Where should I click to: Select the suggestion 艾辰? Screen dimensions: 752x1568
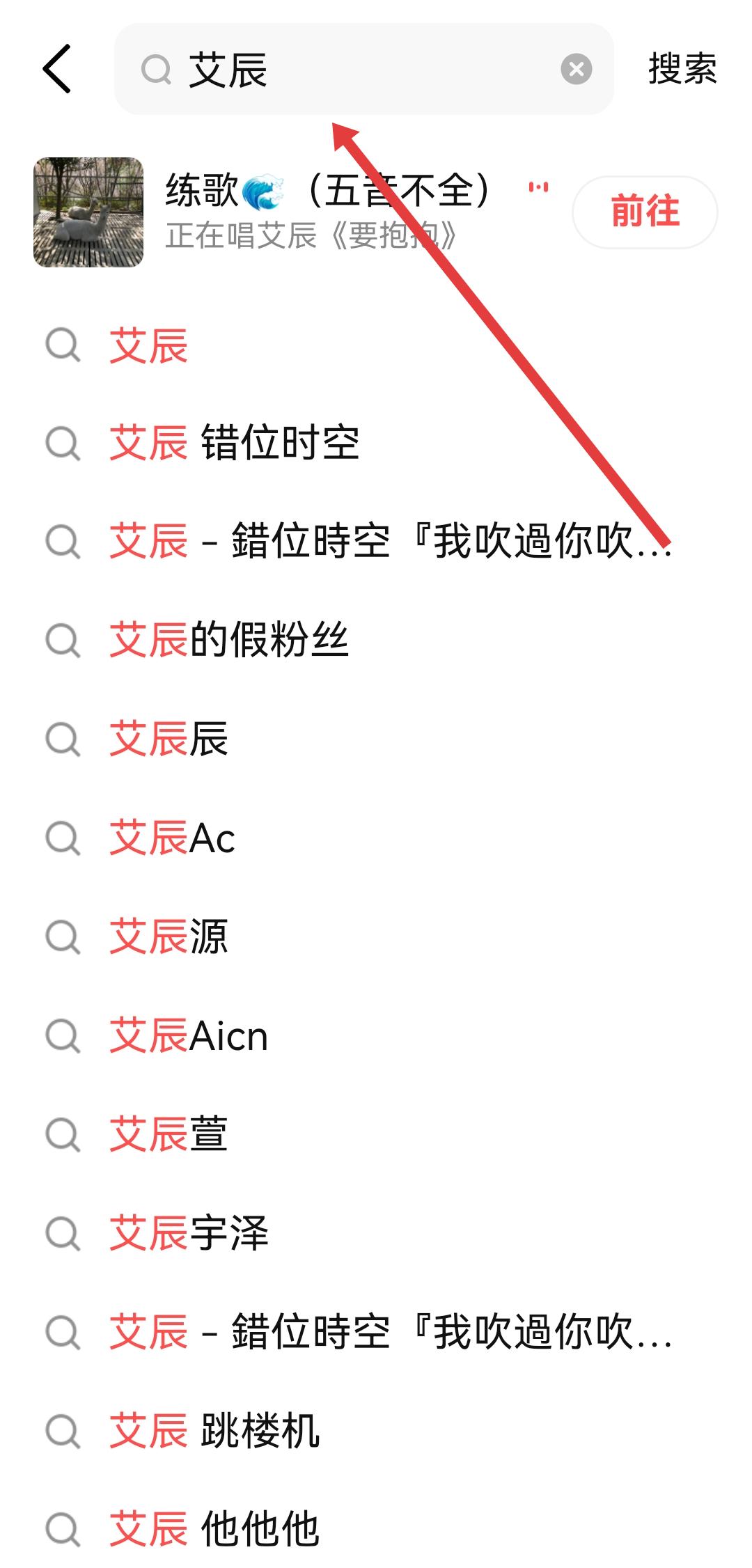(x=148, y=345)
